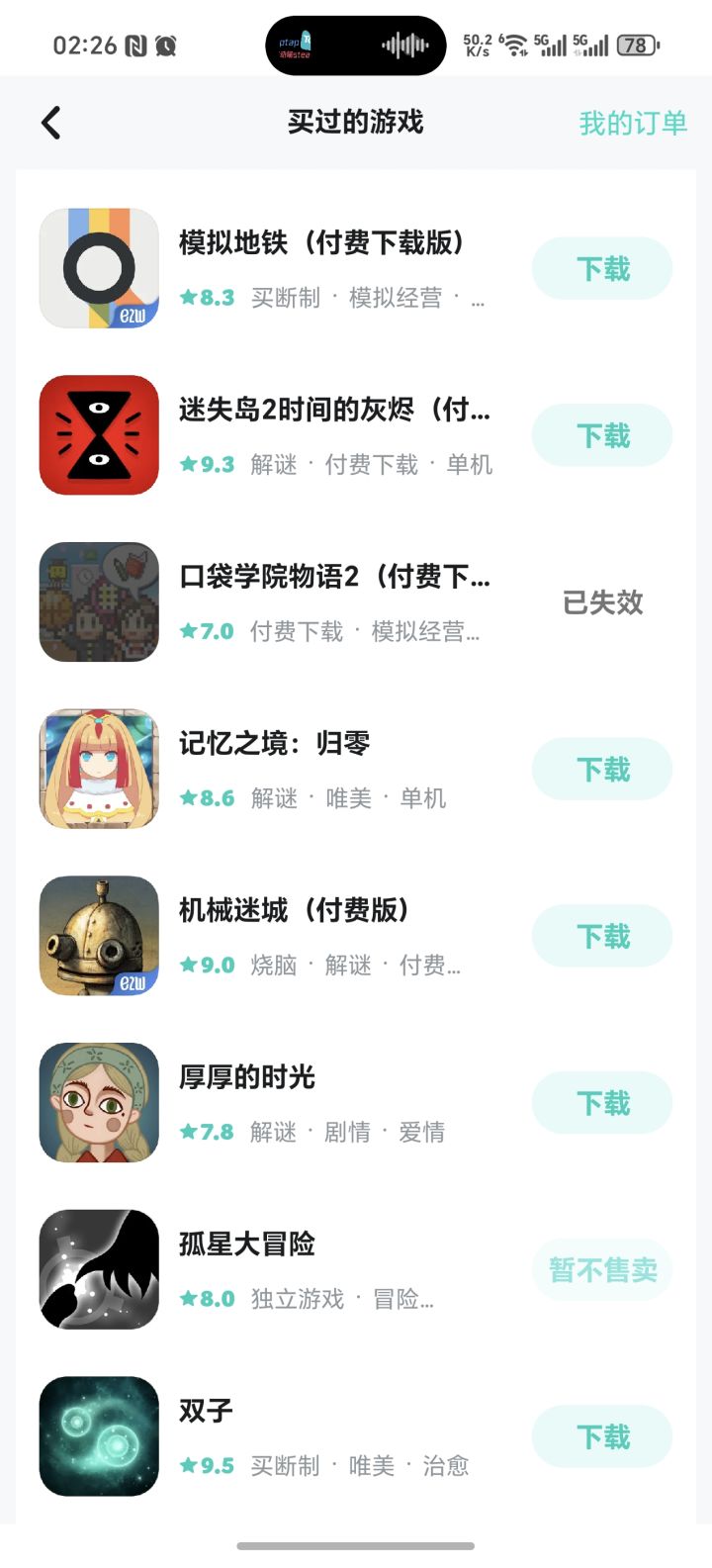The height and width of the screenshot is (1568, 712).
Task: Tap the 9.3 rating of 迷失岛2
Action: click(207, 464)
